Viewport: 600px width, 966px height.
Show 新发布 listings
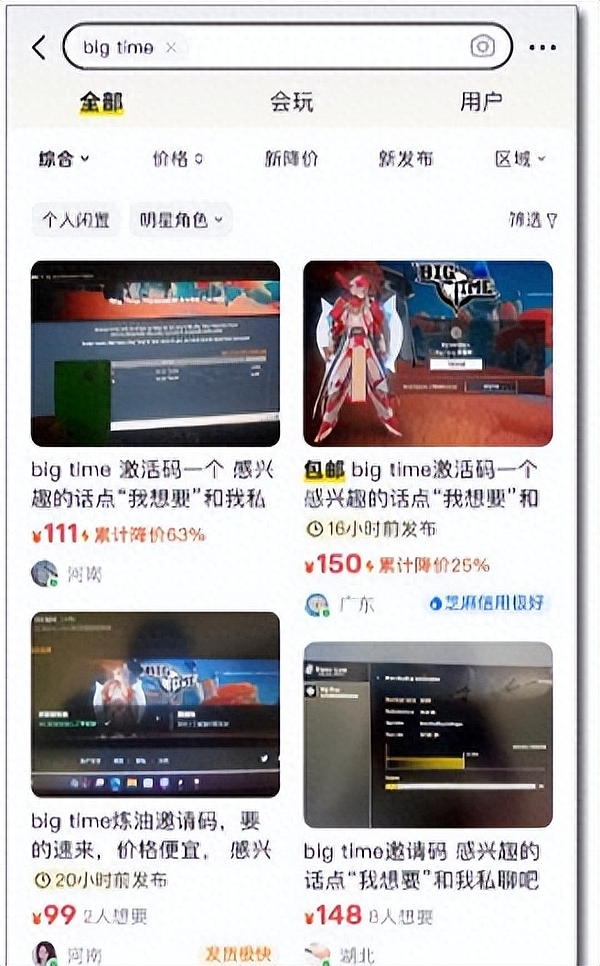(x=405, y=158)
